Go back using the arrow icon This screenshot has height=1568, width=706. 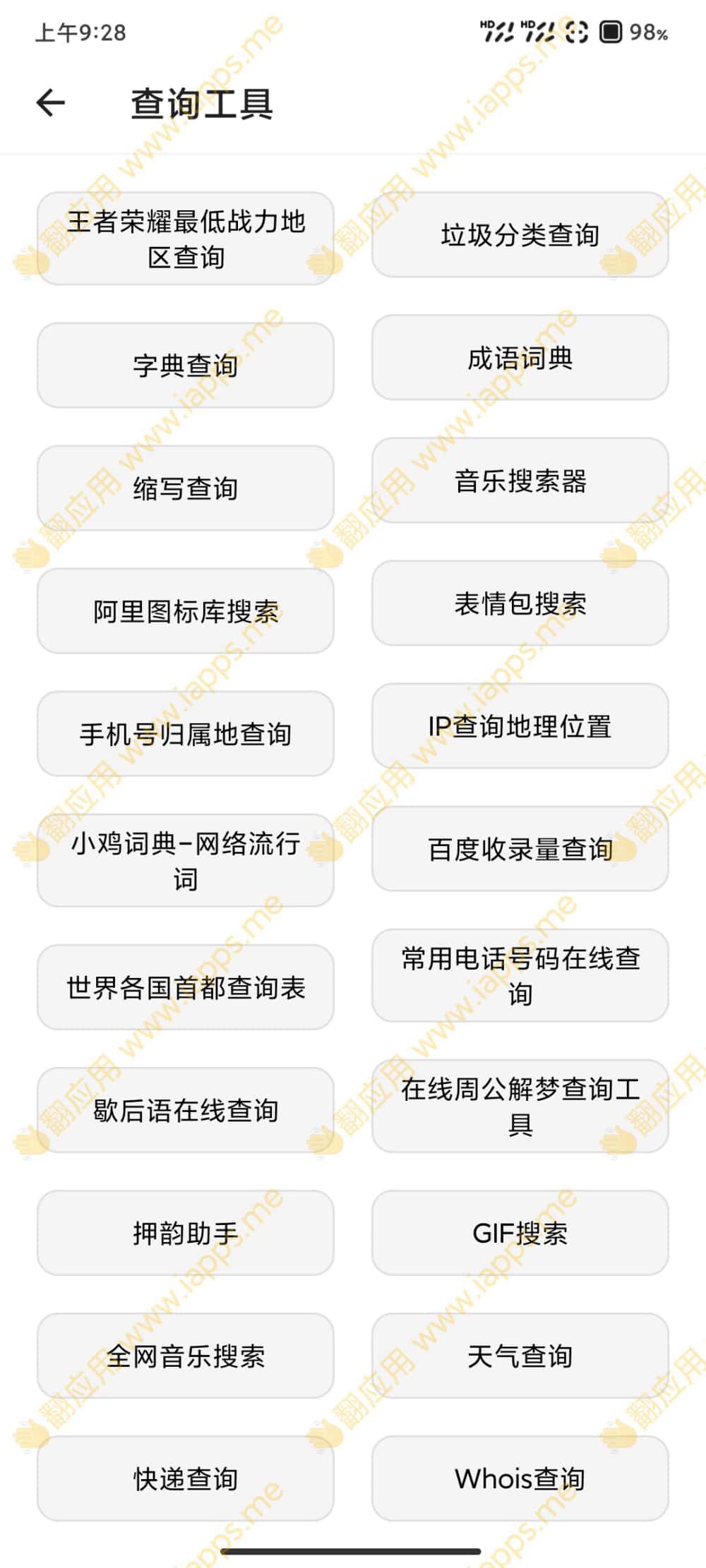(x=51, y=104)
